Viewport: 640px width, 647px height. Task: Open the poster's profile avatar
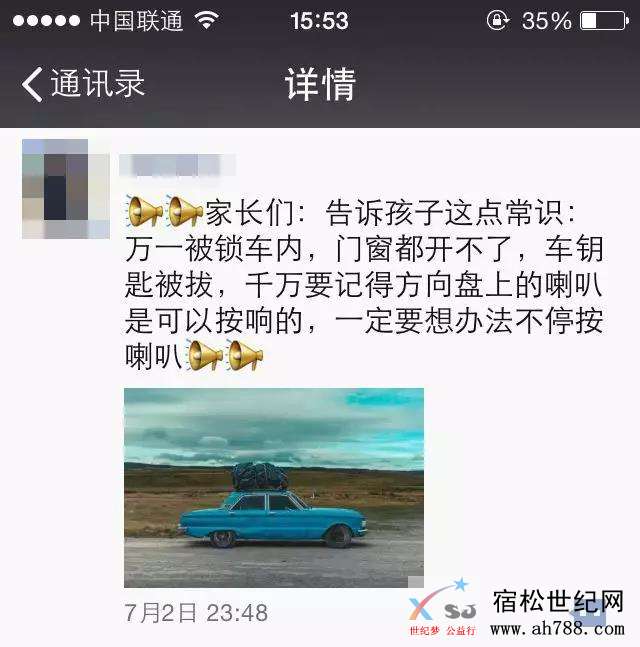65,188
